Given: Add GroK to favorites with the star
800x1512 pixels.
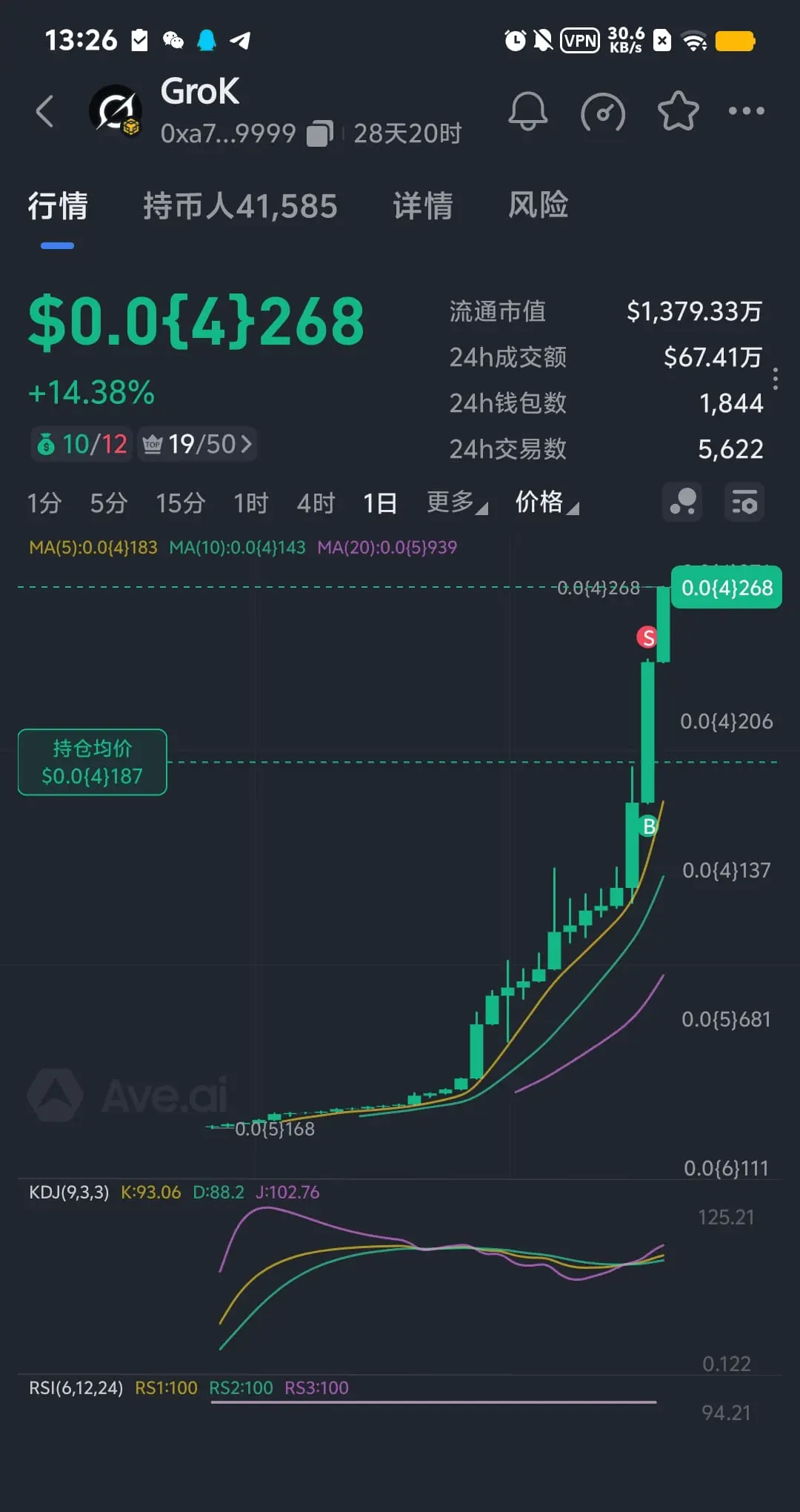Looking at the screenshot, I should pyautogui.click(x=678, y=112).
